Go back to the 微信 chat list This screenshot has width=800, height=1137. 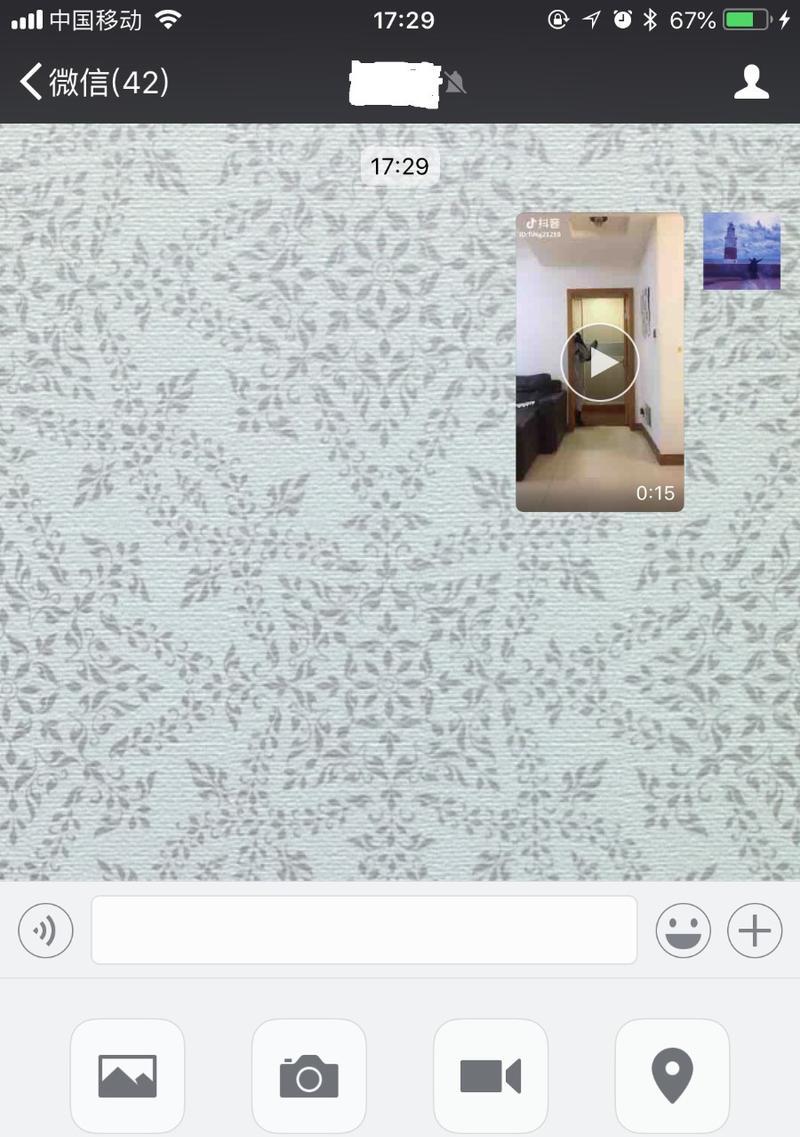click(x=93, y=82)
